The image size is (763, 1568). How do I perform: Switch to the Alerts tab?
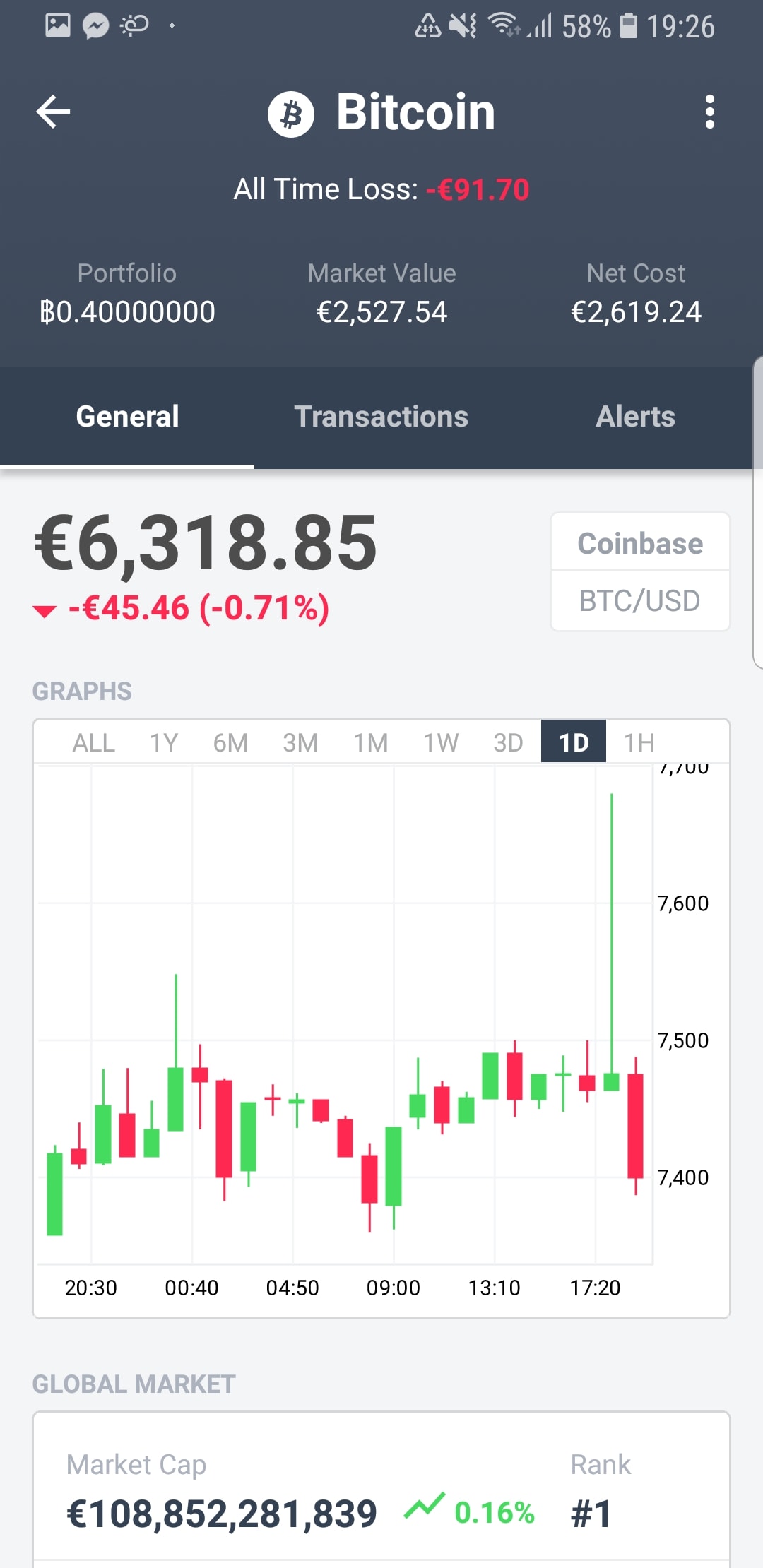(636, 417)
